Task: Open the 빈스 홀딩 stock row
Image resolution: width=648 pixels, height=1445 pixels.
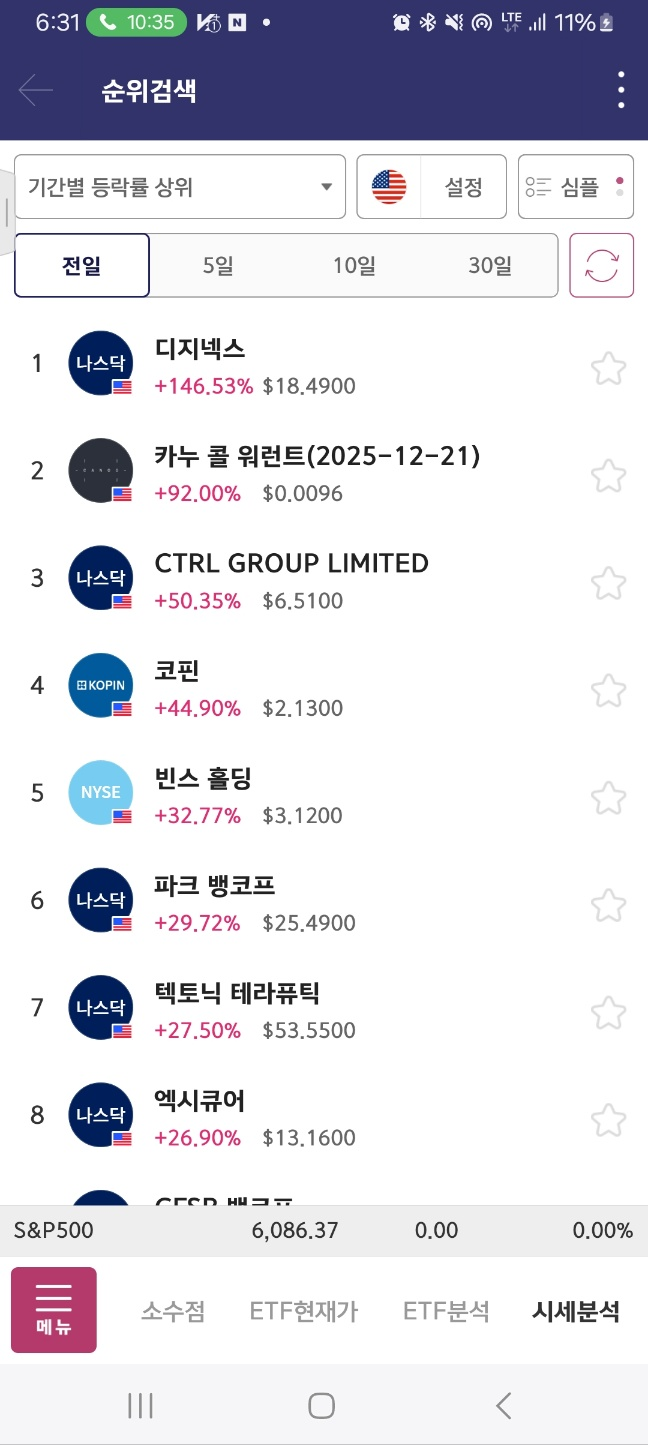Action: click(x=300, y=795)
